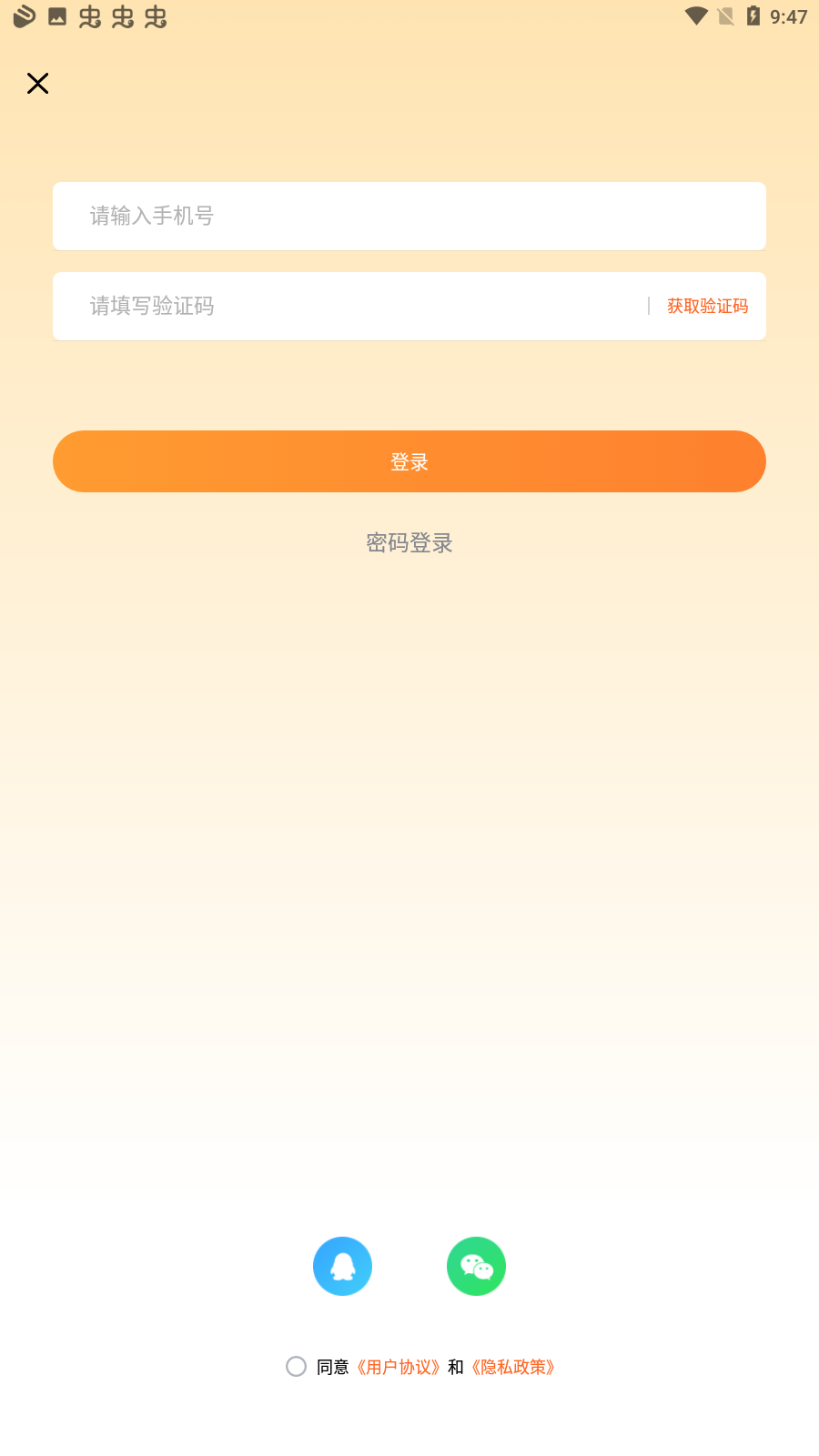Tap the orange 登录 login button
Viewport: 819px width, 1456px height.
409,461
